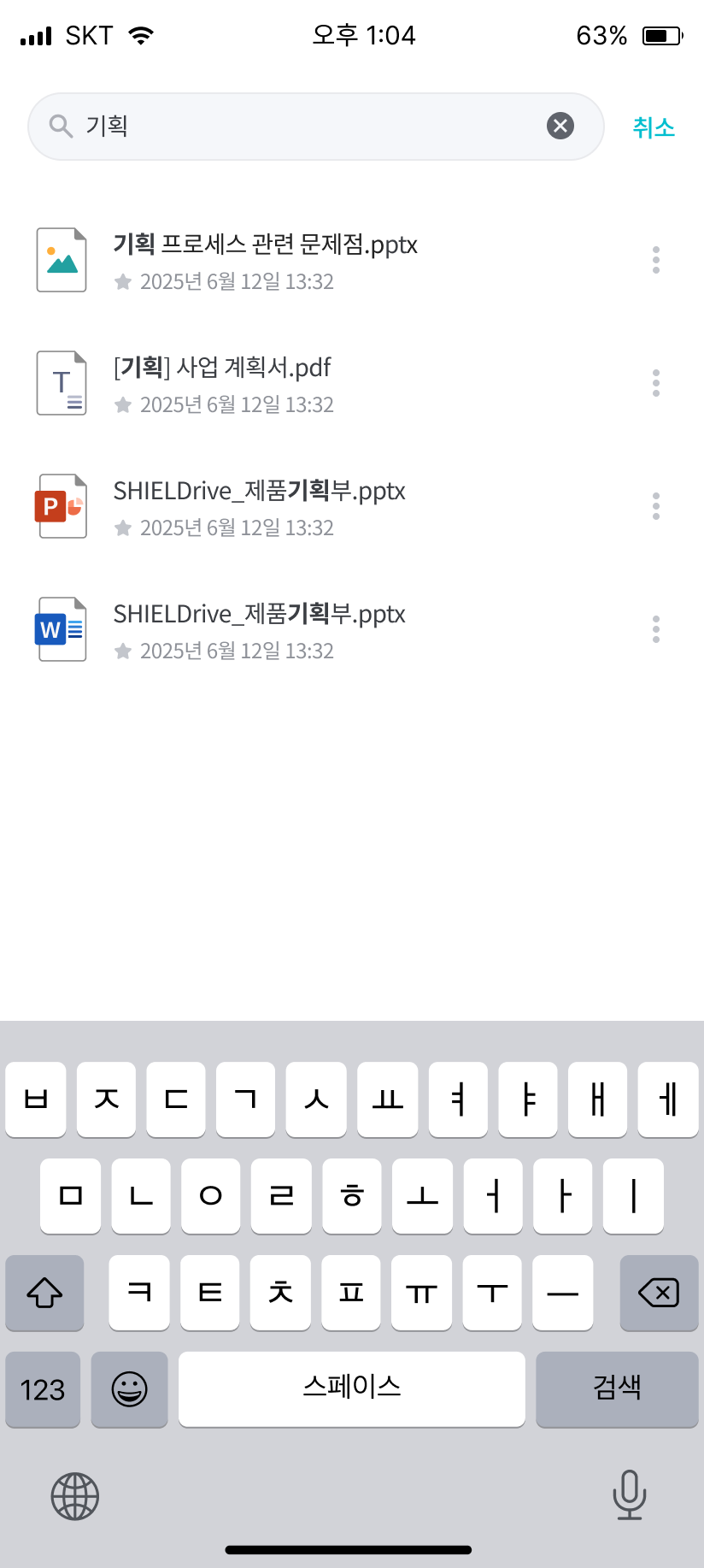
Task: Open the emoji keyboard
Action: tap(130, 1388)
